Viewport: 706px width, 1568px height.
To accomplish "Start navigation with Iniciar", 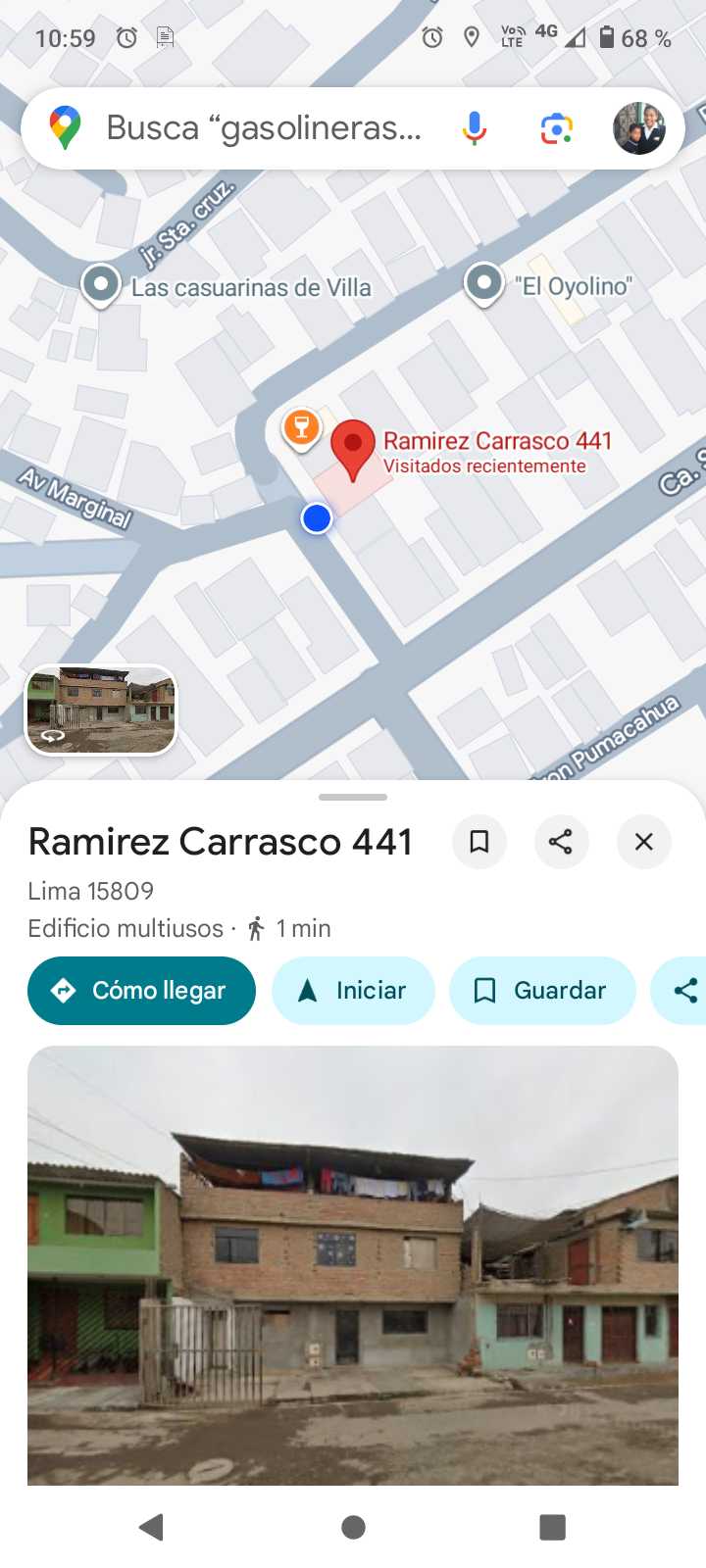I will click(353, 991).
